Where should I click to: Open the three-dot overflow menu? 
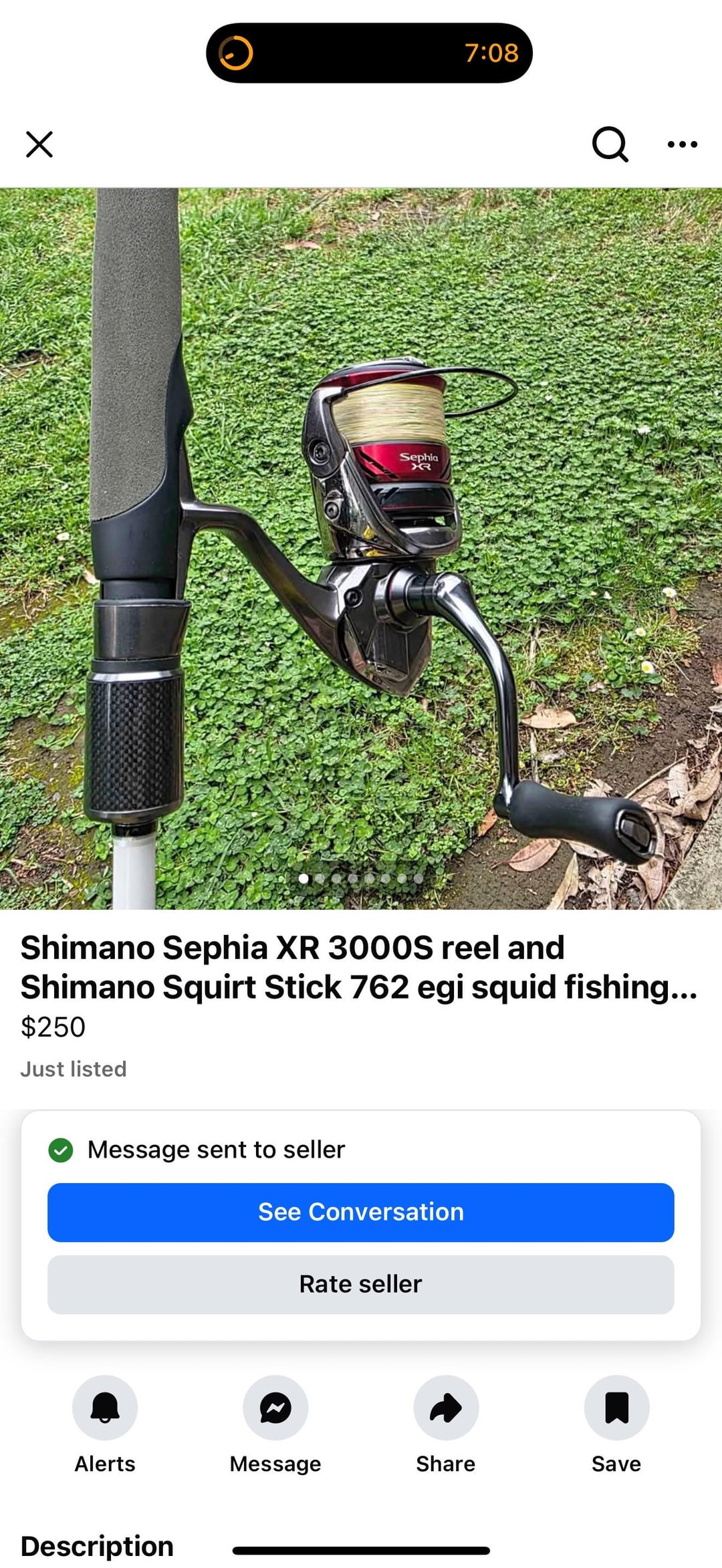tap(682, 144)
